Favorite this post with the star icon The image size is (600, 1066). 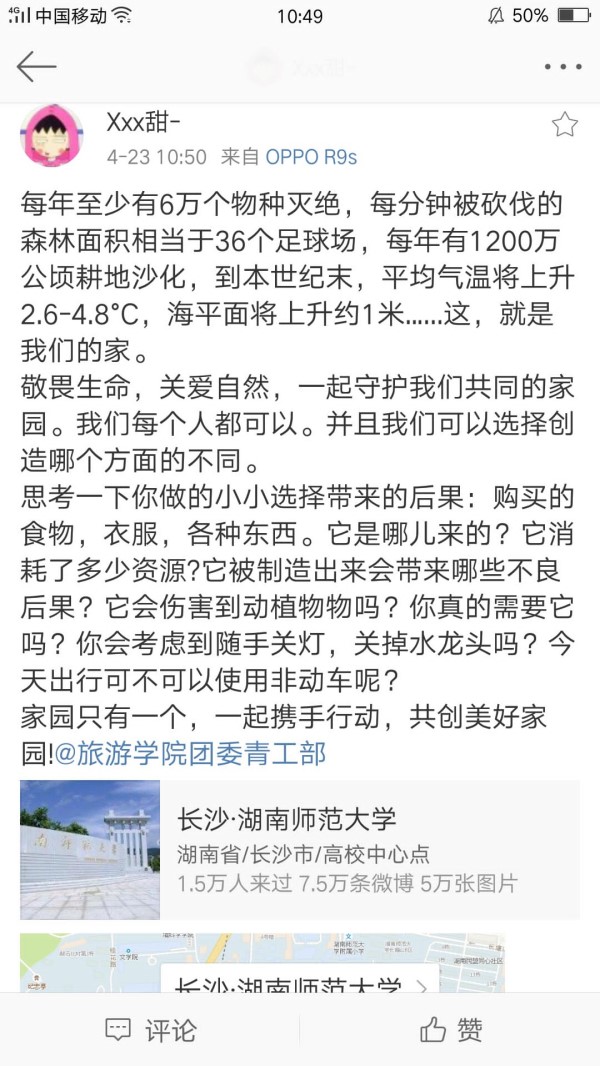565,125
